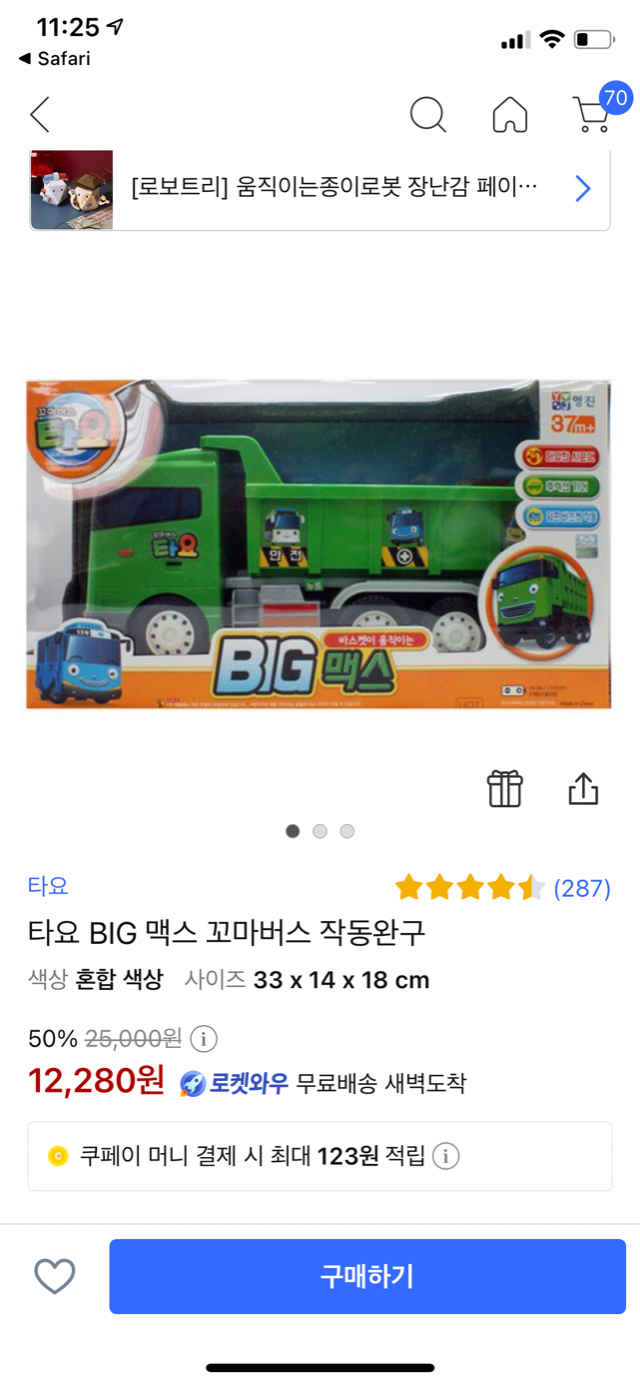Go back to the previous page
Image resolution: width=640 pixels, height=1386 pixels.
[x=40, y=115]
